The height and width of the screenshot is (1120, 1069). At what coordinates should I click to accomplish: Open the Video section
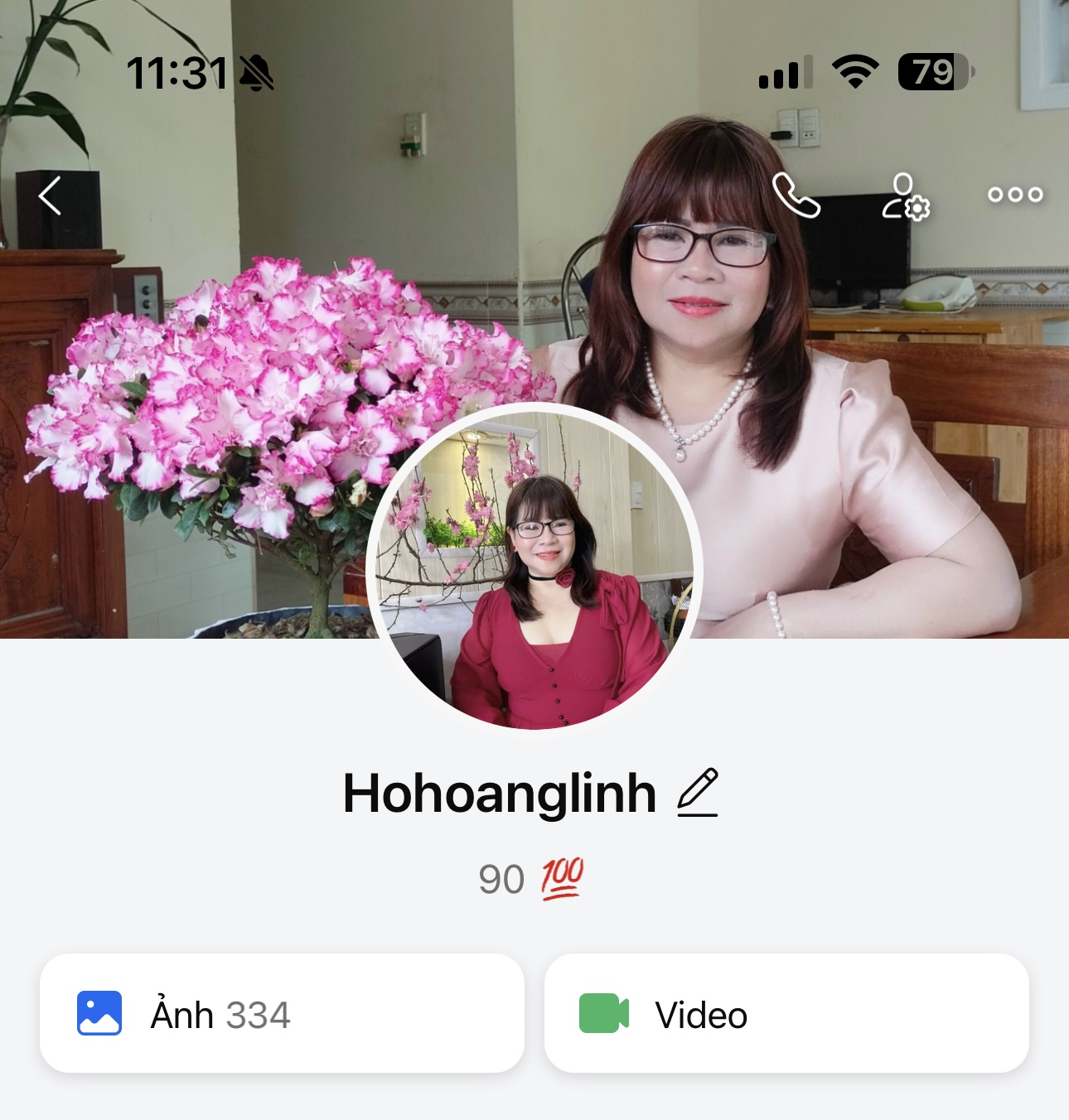click(786, 1013)
